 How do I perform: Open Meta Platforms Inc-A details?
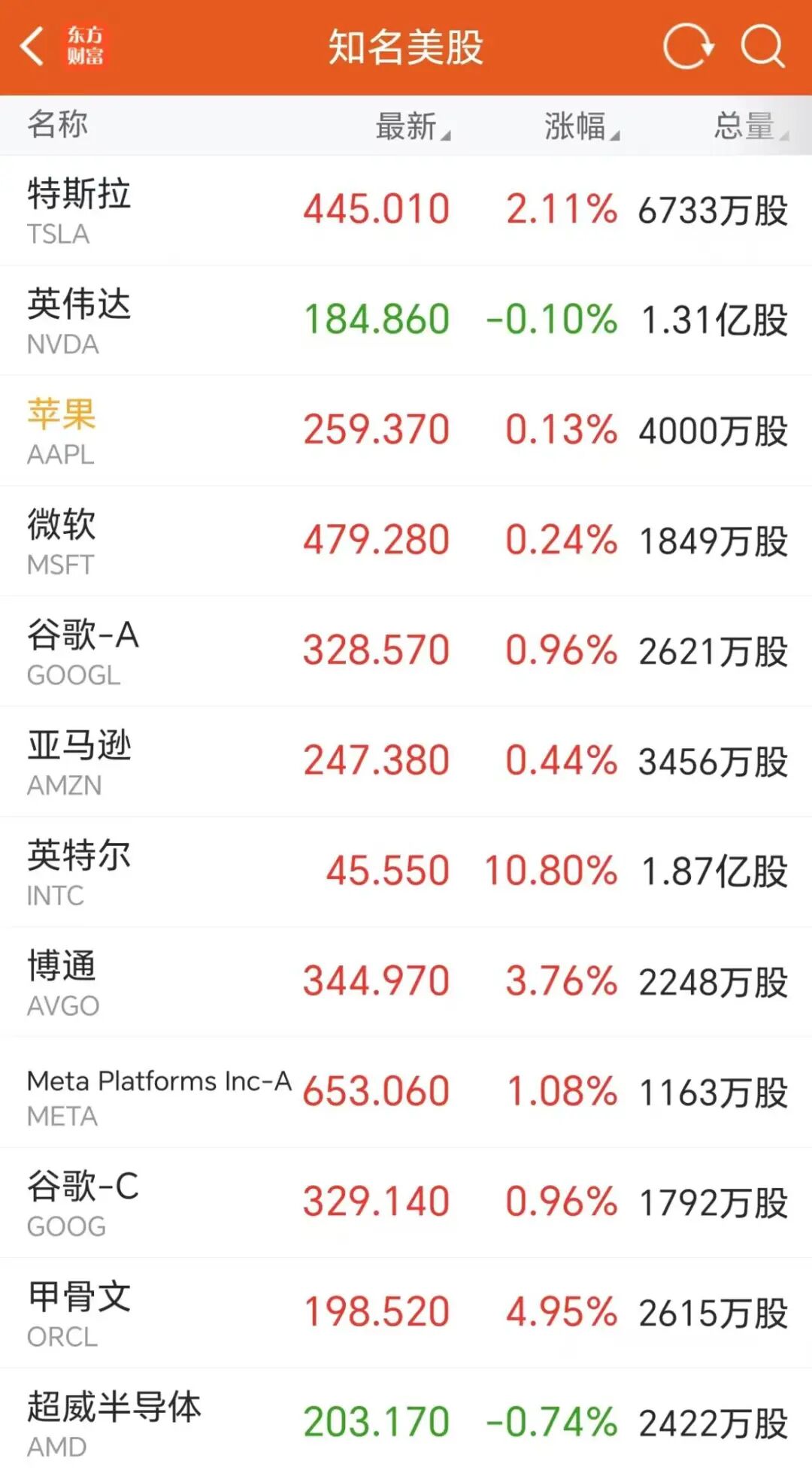(x=406, y=1093)
